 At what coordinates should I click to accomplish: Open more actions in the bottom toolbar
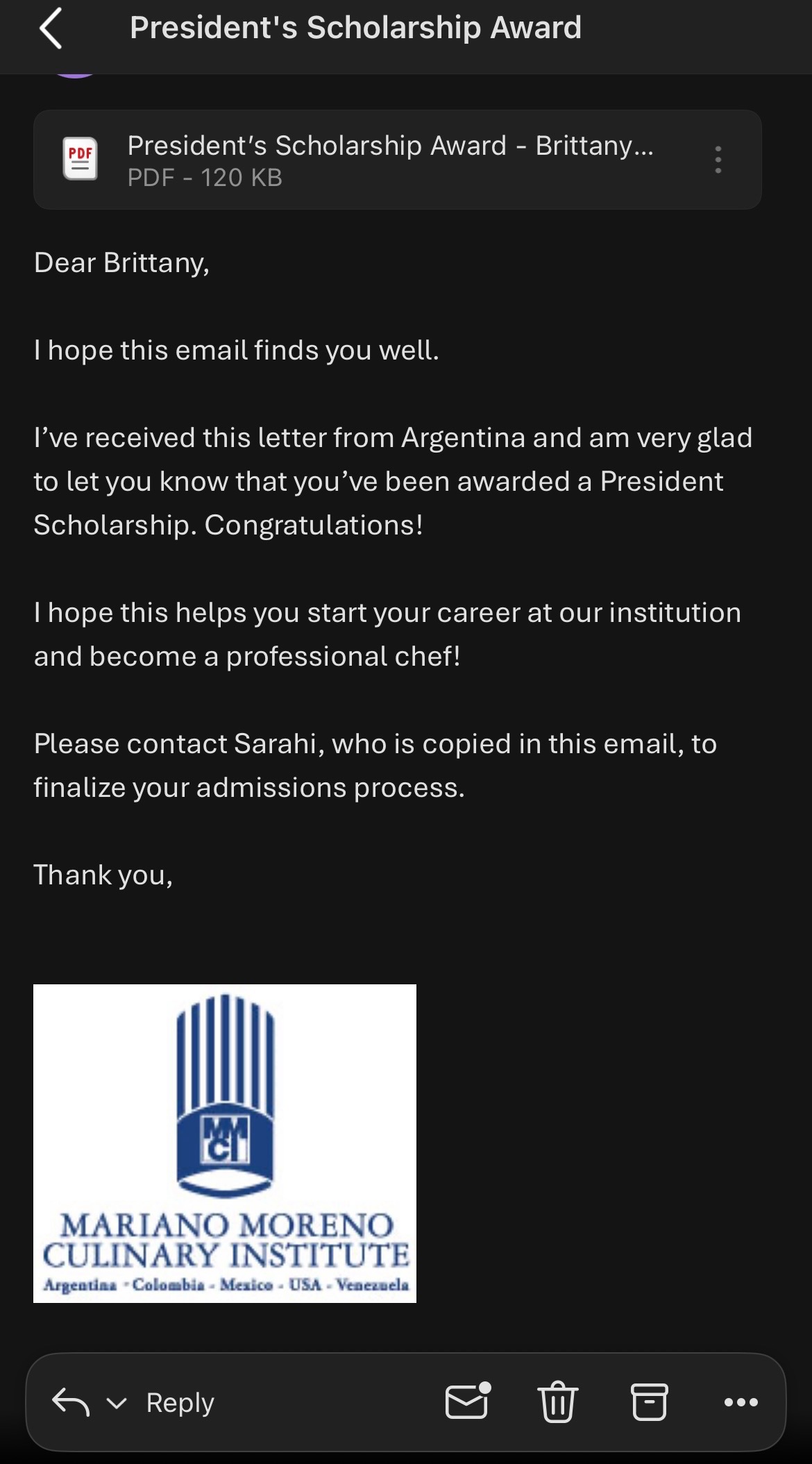point(741,1402)
